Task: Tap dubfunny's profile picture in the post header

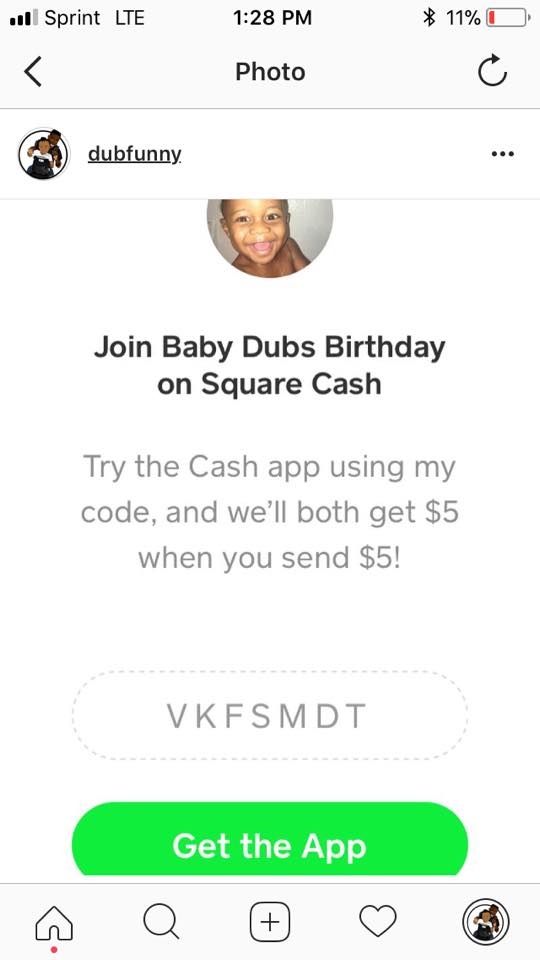Action: (x=44, y=154)
